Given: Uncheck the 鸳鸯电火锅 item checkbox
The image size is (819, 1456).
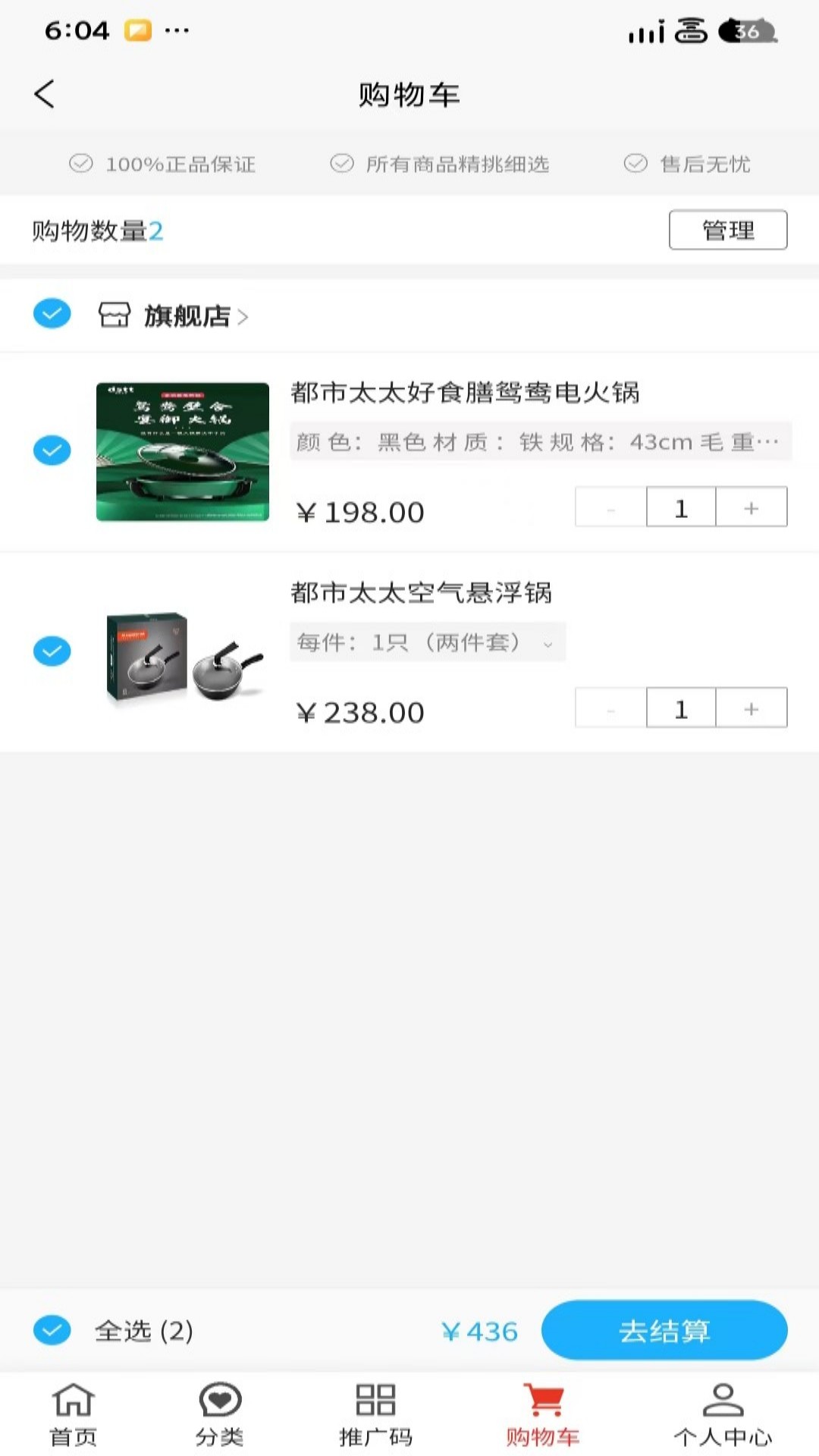Looking at the screenshot, I should (52, 450).
